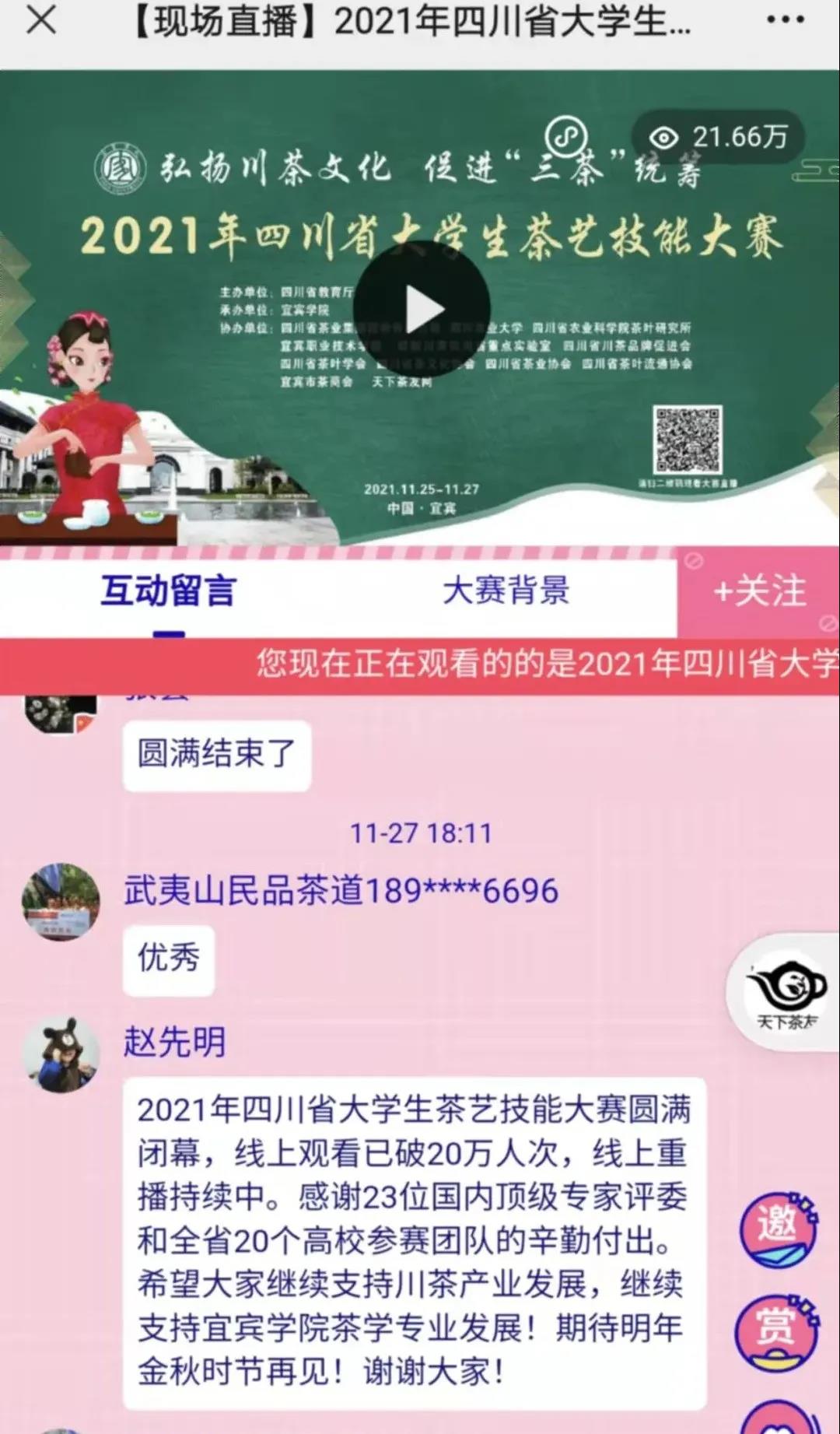This screenshot has height=1434, width=840.
Task: Open 武夷山民品茶道 user's avatar
Action: [x=61, y=902]
